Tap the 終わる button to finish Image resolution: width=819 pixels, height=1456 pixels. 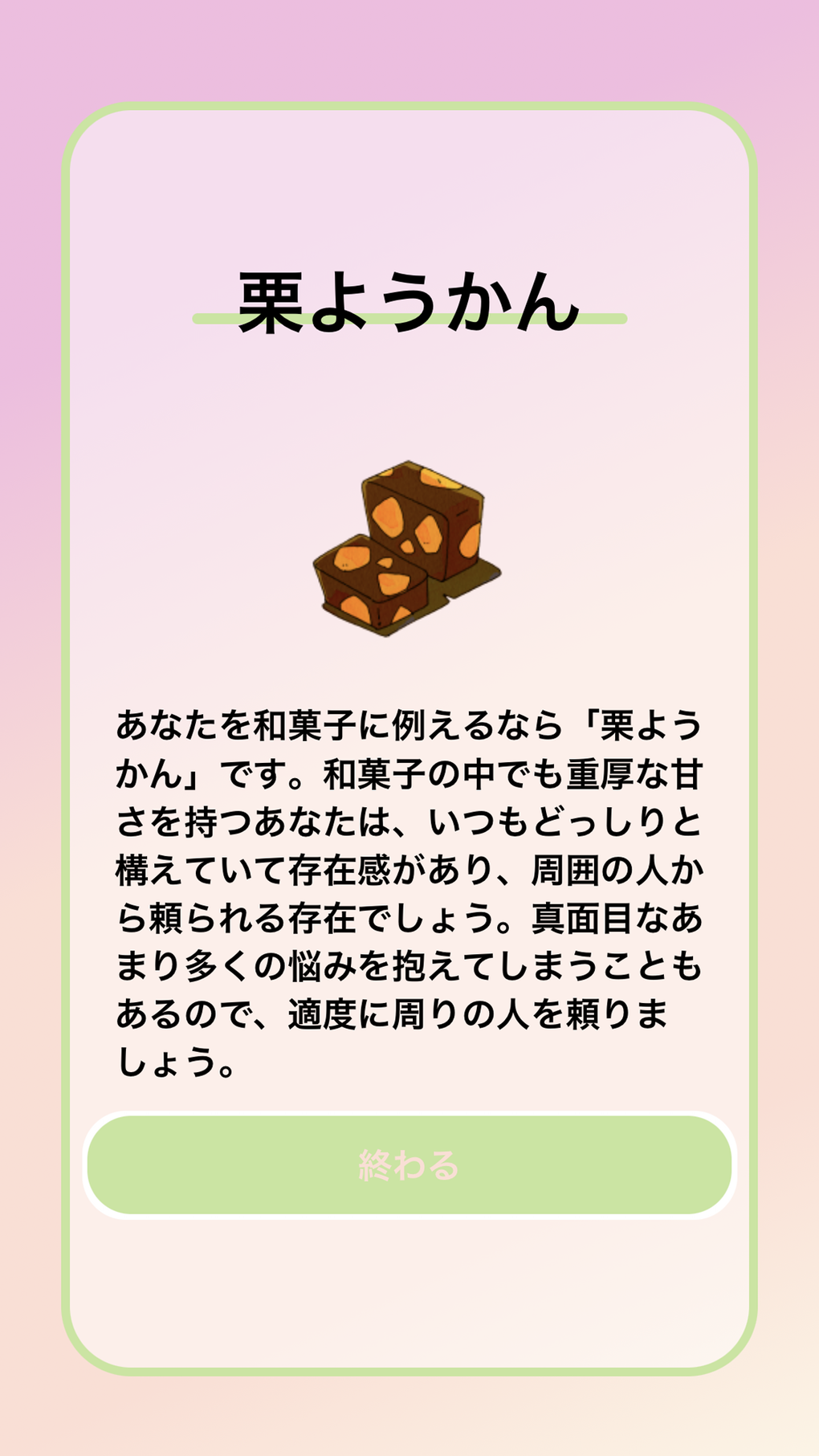[x=409, y=1164]
